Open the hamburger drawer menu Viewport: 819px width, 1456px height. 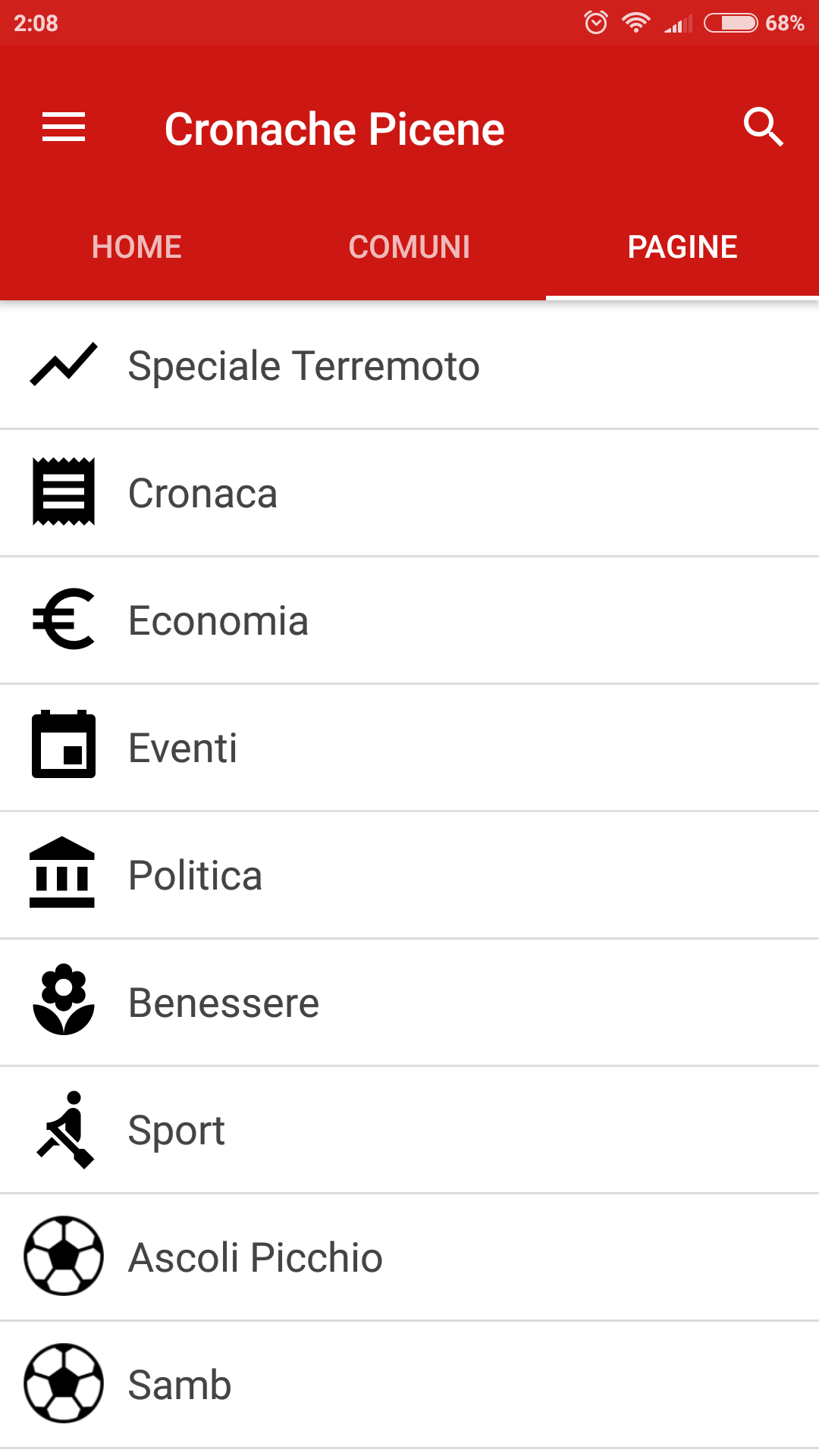64,127
